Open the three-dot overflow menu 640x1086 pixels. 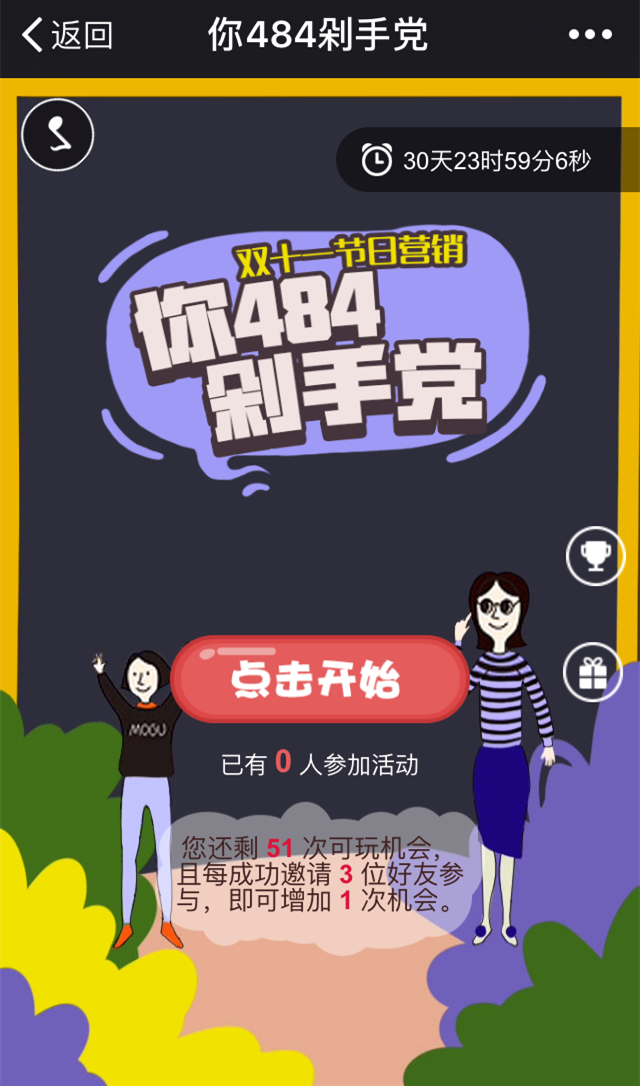click(x=589, y=35)
